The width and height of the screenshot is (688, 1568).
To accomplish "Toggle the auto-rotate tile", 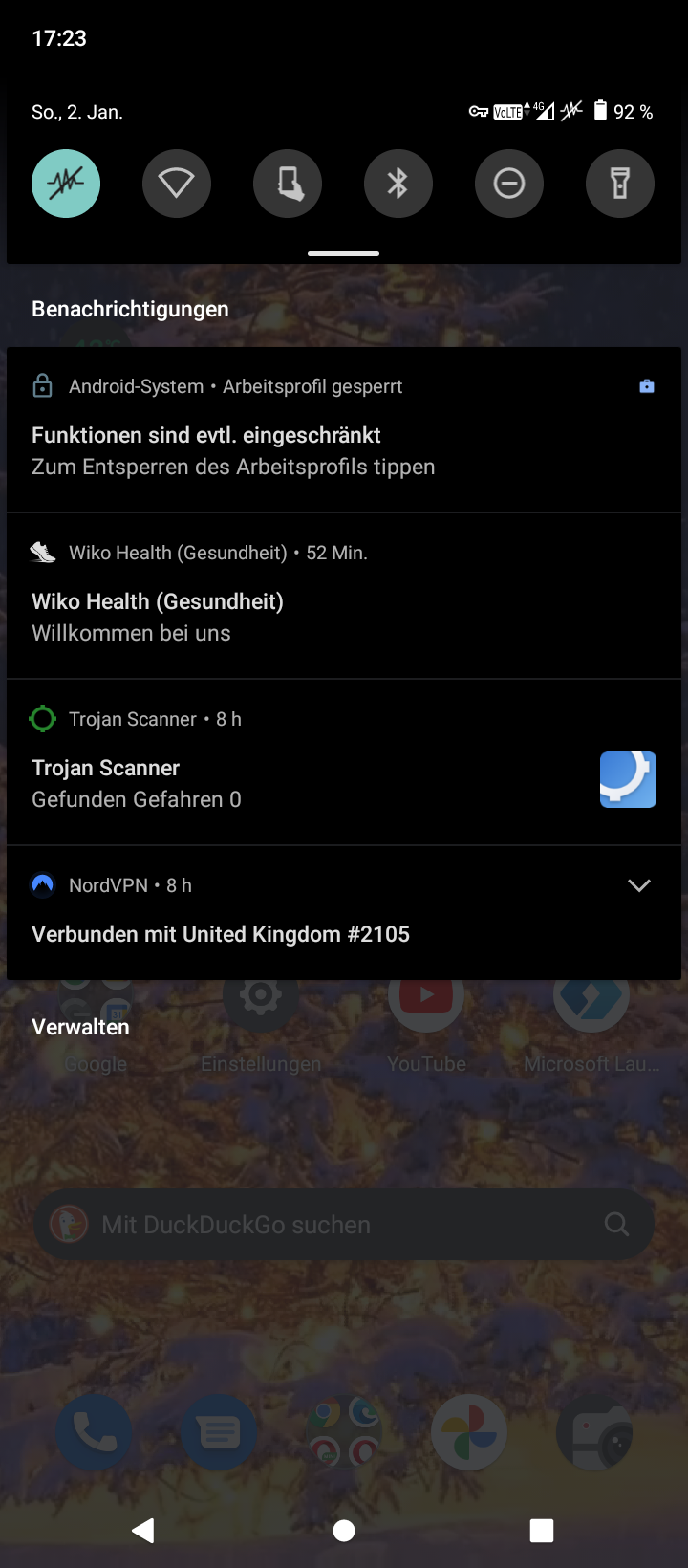I will point(288,183).
